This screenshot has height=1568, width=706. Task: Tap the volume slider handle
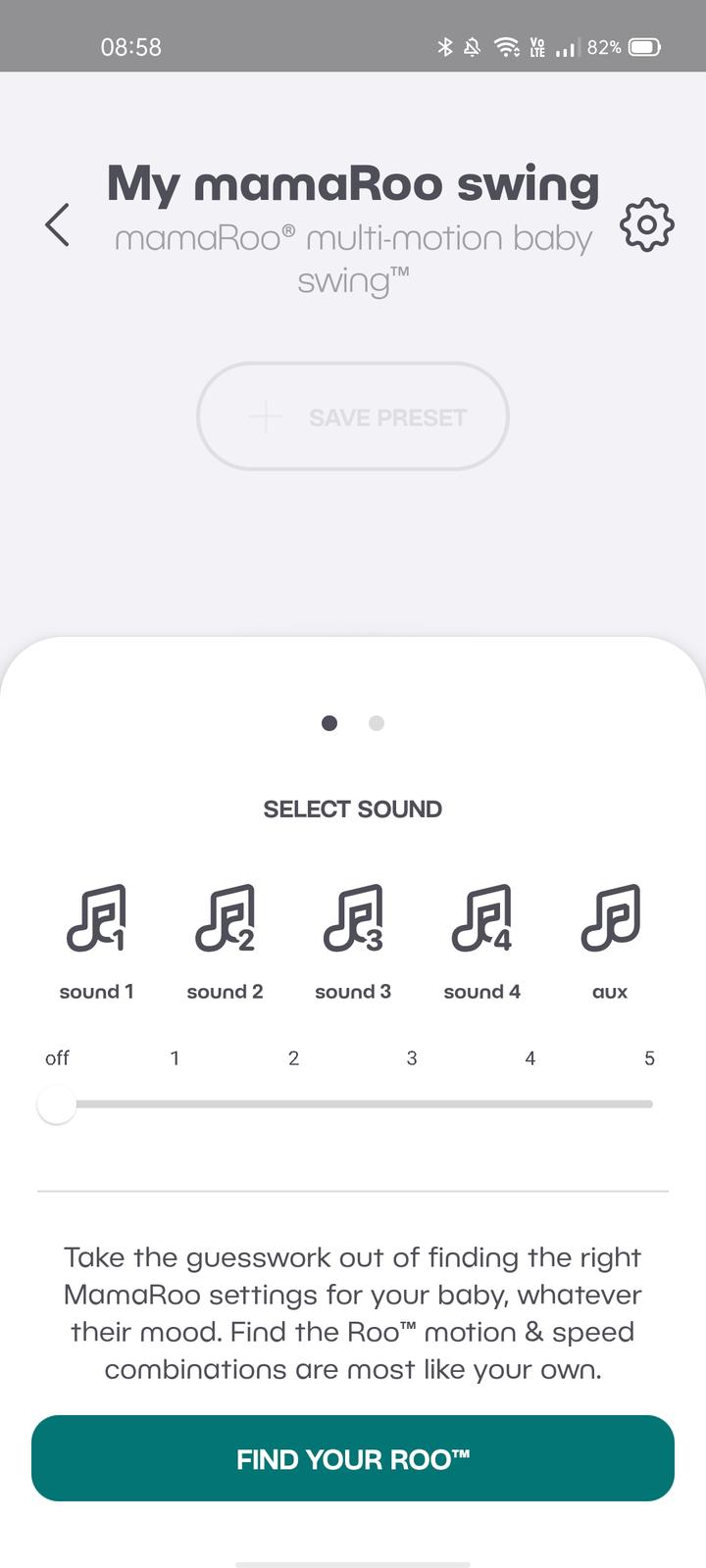point(57,1104)
